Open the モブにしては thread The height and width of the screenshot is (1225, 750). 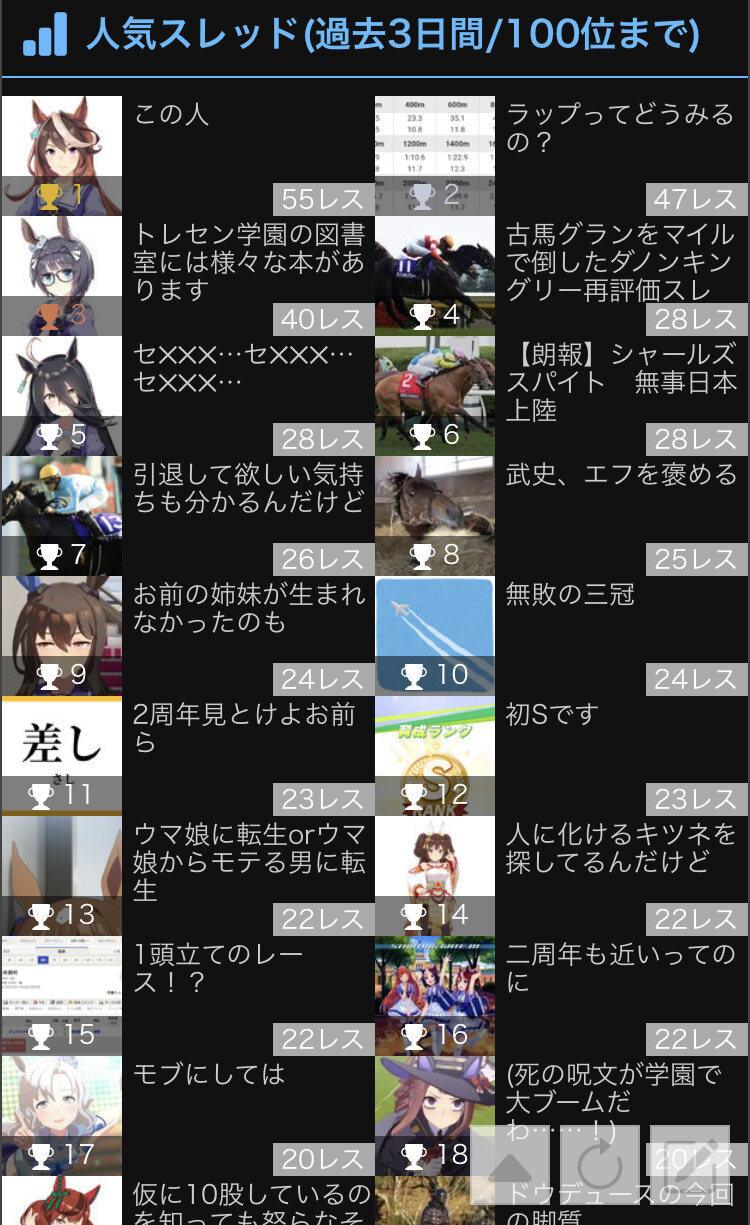(188, 1116)
